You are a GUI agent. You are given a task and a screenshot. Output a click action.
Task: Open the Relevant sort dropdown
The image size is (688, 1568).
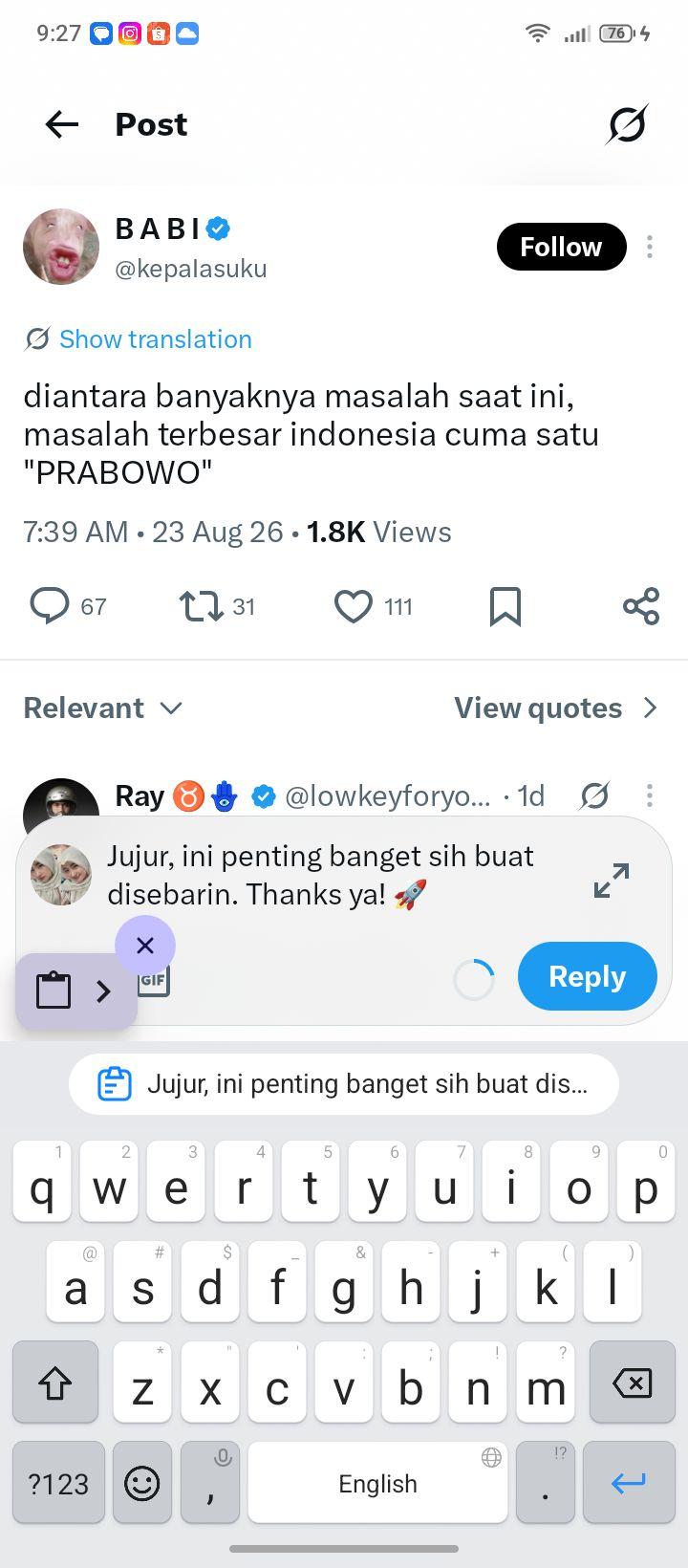click(102, 708)
